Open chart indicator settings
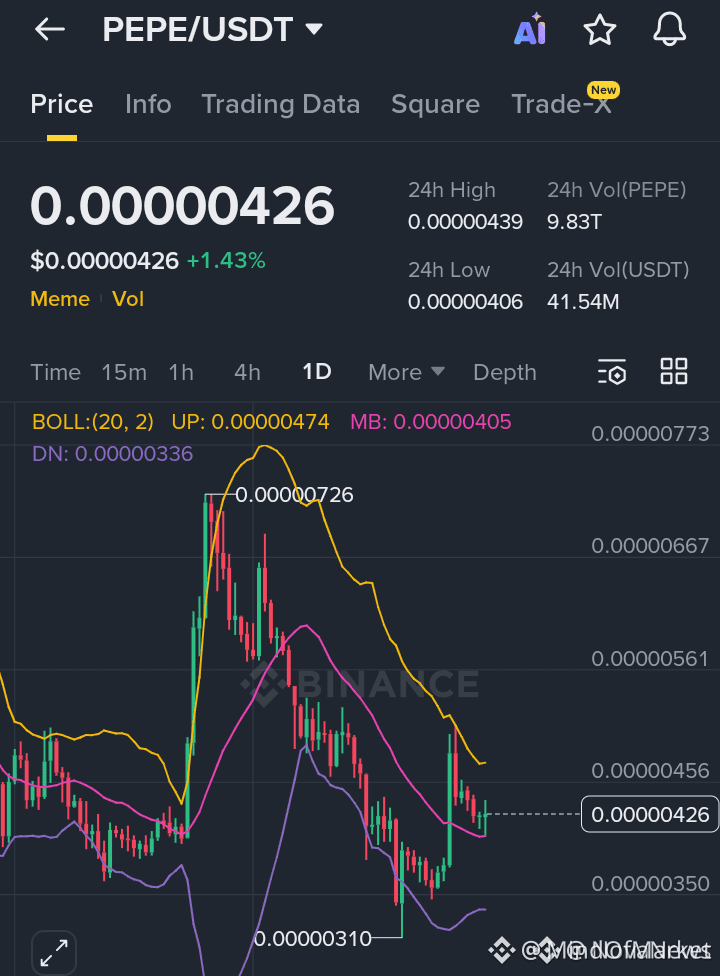Screen dimensions: 720x976 coord(612,372)
